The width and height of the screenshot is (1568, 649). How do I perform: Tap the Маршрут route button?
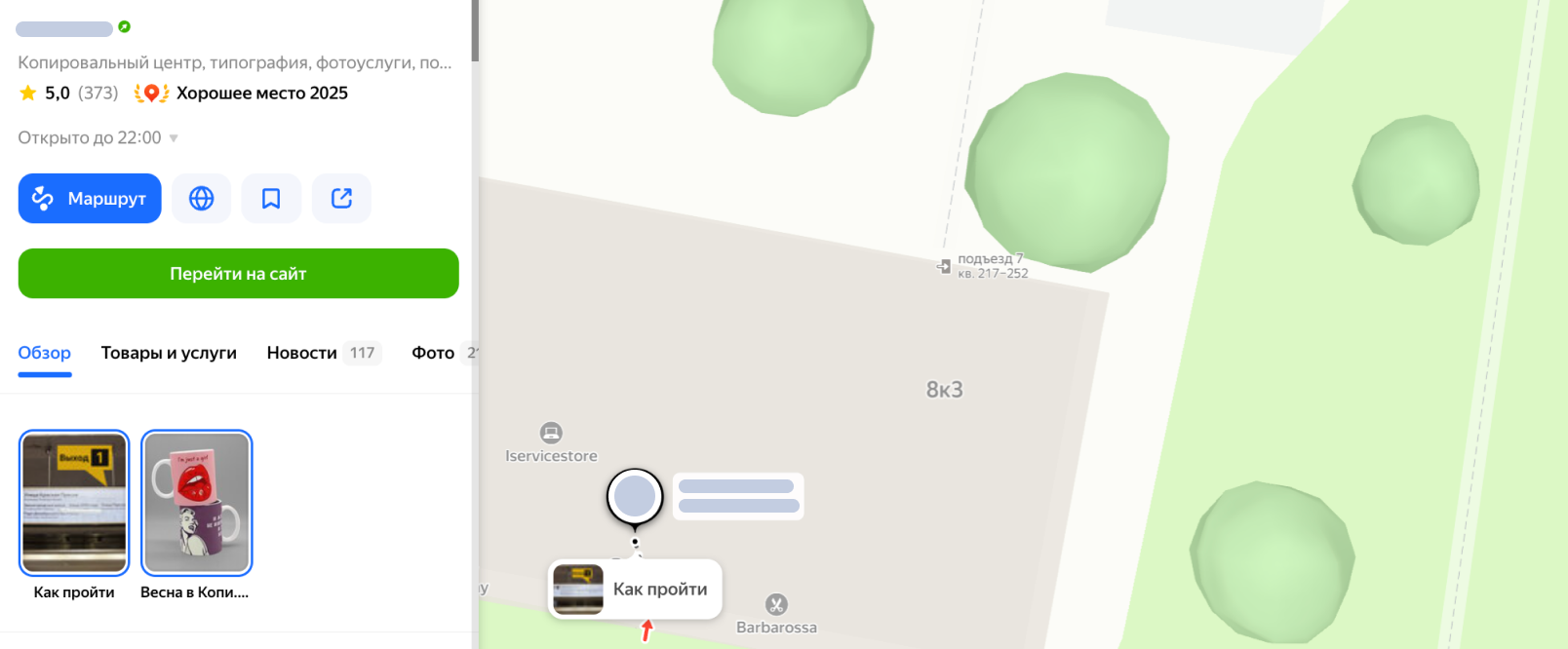point(90,199)
